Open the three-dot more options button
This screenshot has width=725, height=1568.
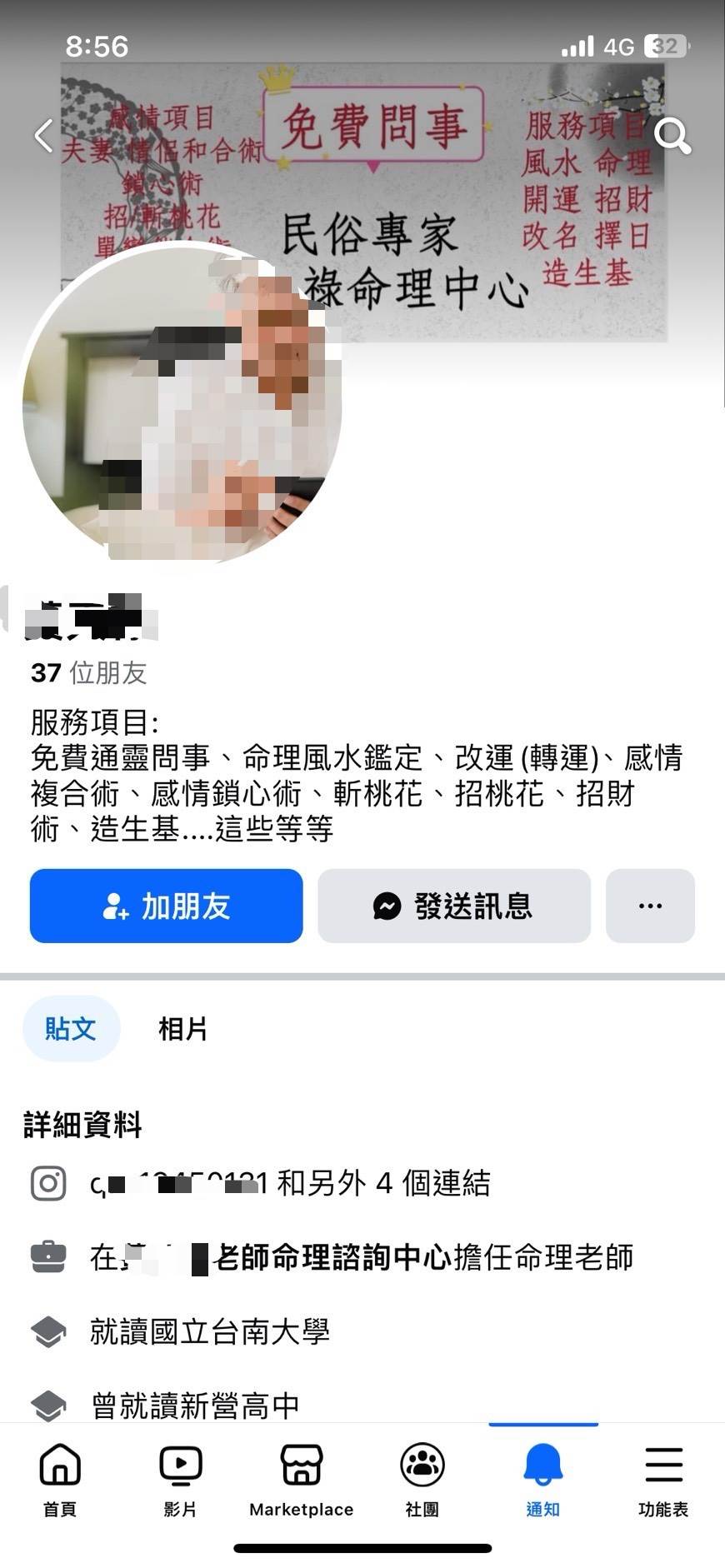click(x=650, y=906)
